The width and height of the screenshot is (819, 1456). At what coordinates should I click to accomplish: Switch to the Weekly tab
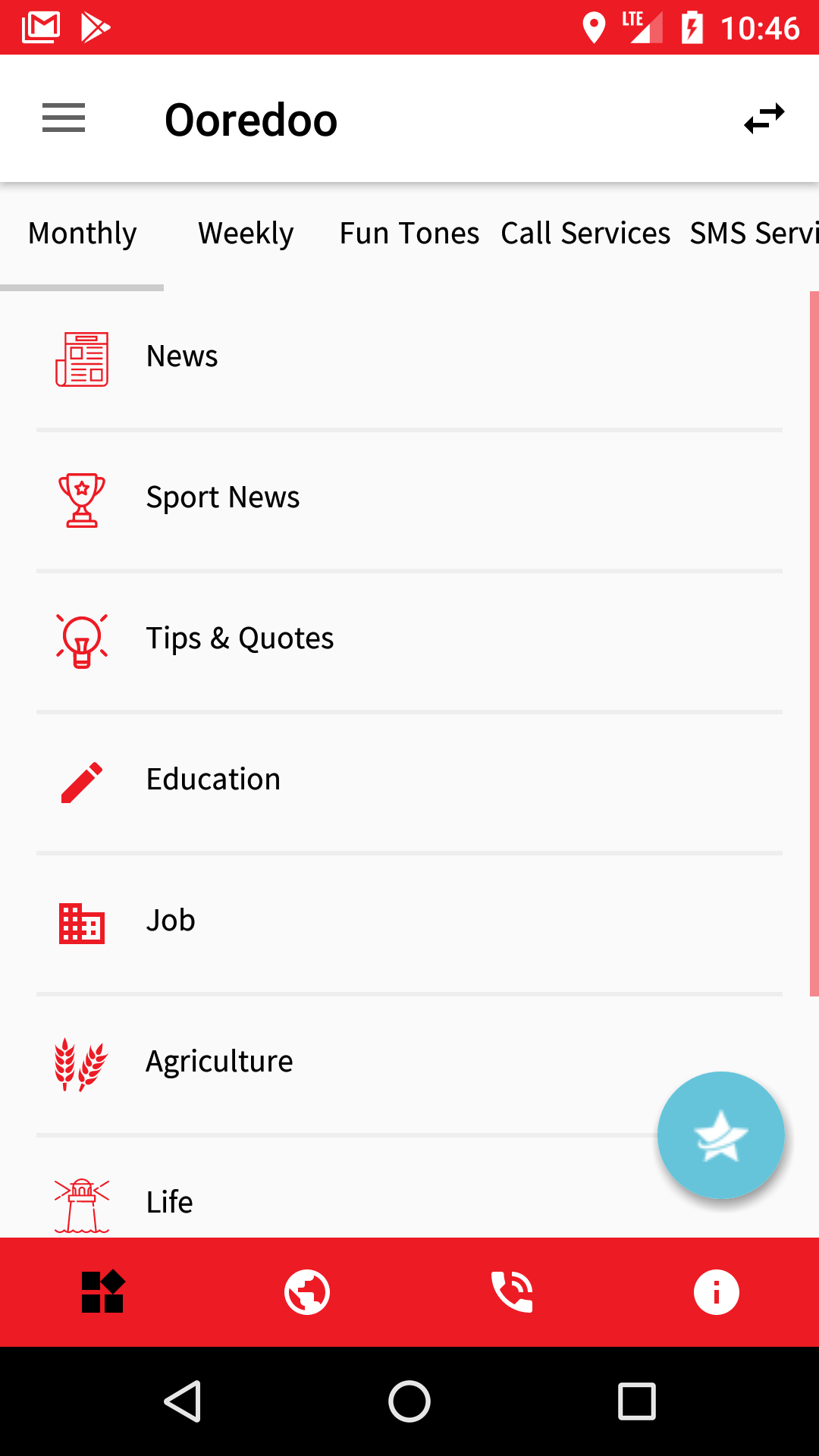coord(246,234)
